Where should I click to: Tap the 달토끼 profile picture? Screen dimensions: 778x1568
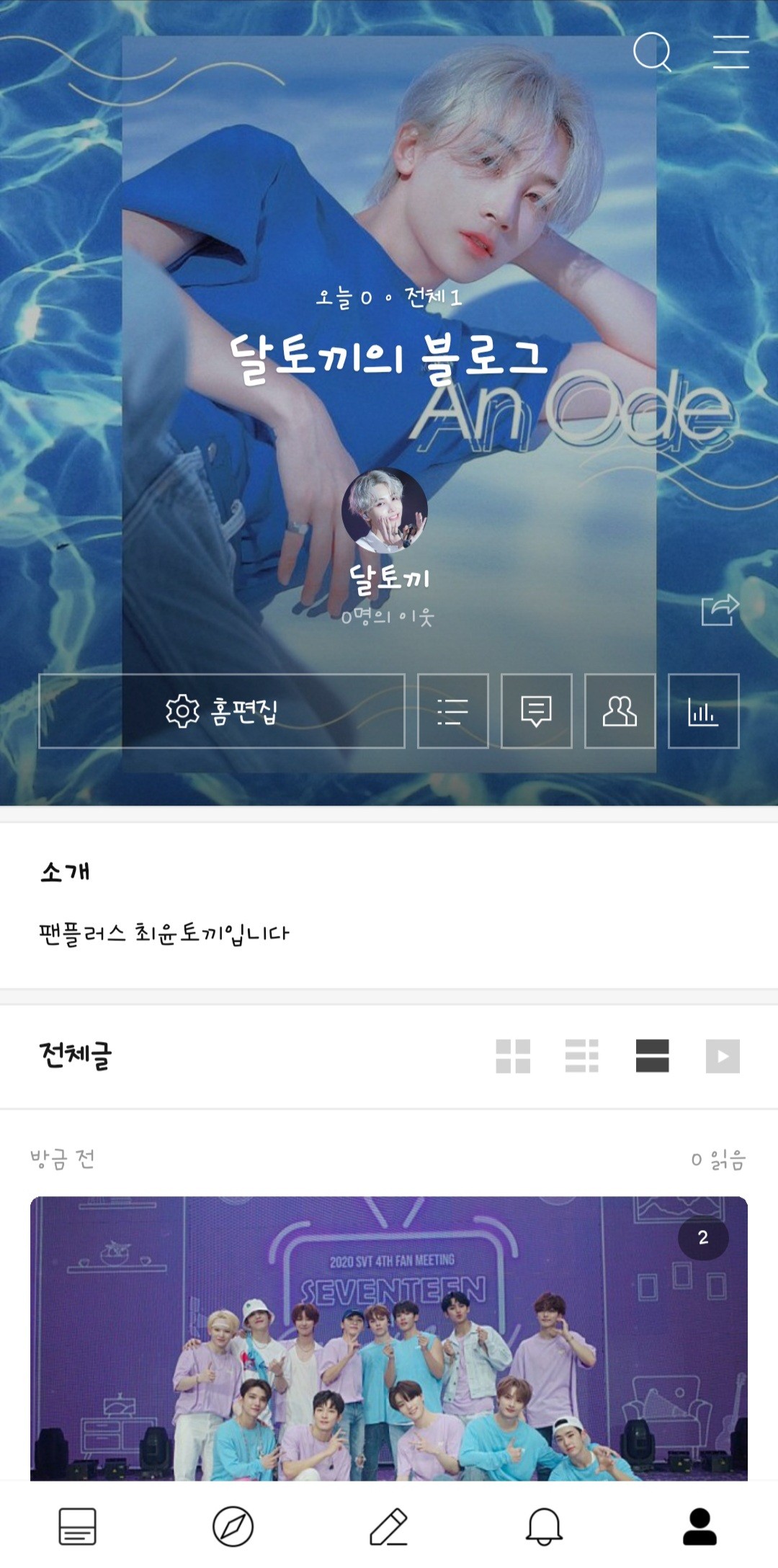385,510
